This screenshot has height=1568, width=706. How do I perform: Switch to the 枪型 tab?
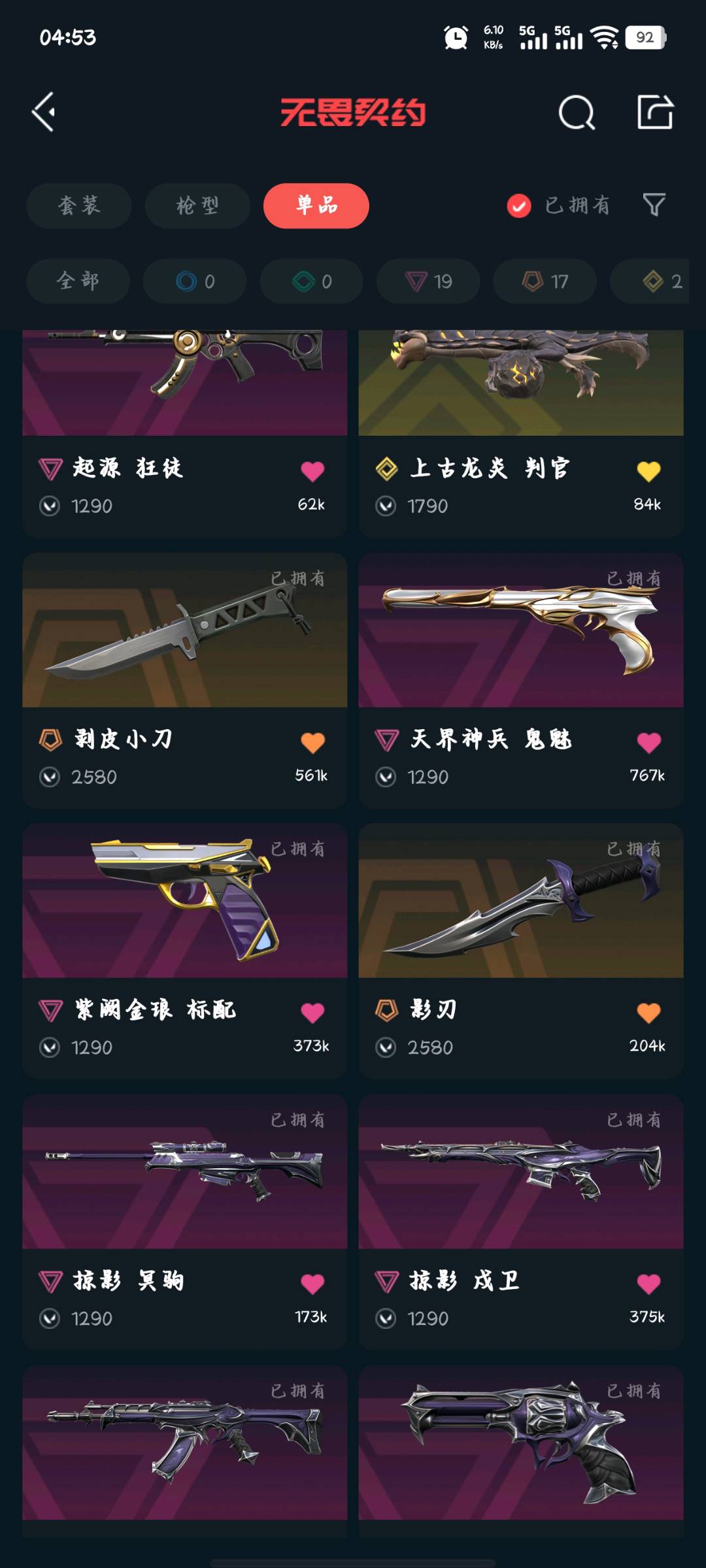(197, 206)
